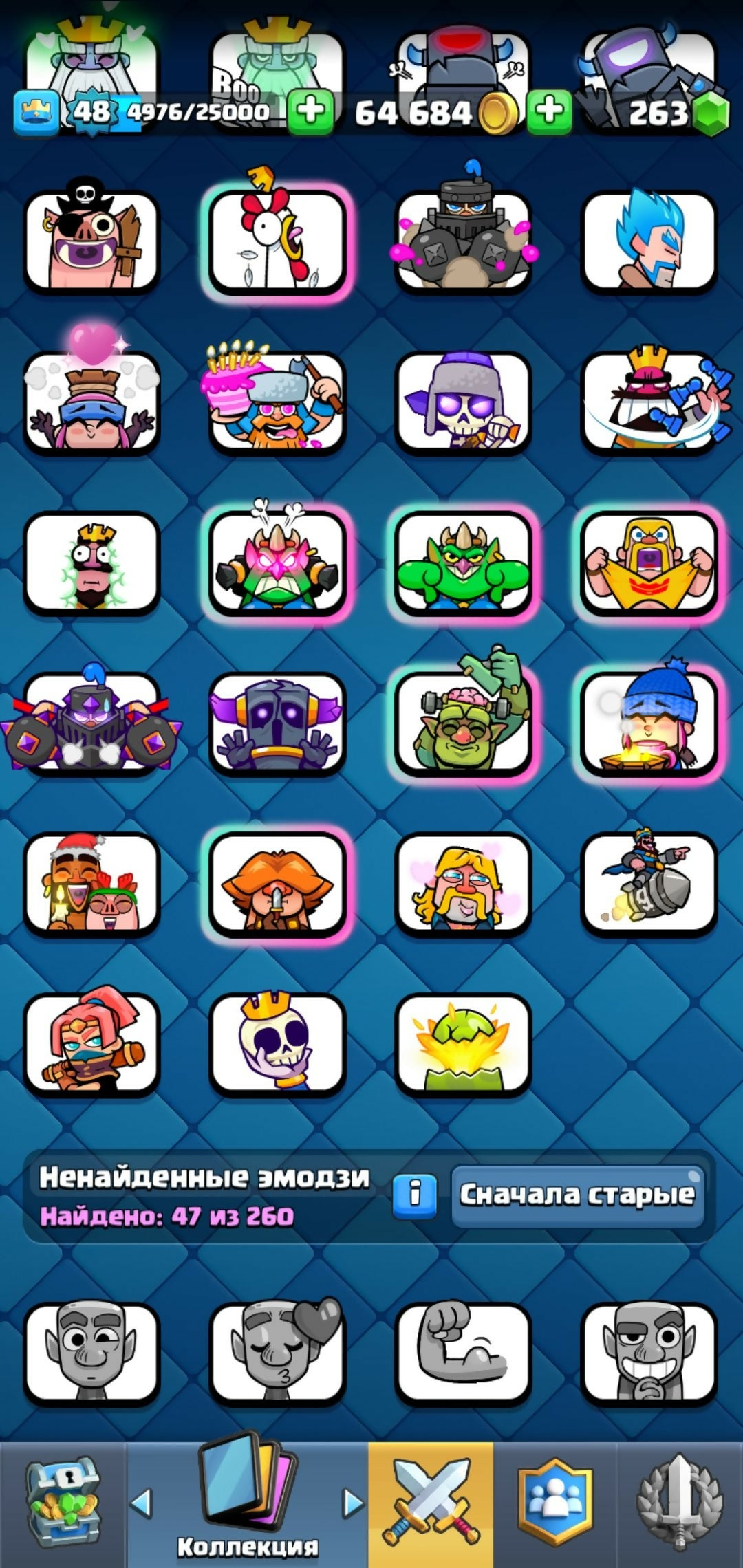This screenshot has height=1568, width=743.
Task: Go to the sword and laurel wreath tab
Action: click(680, 1503)
